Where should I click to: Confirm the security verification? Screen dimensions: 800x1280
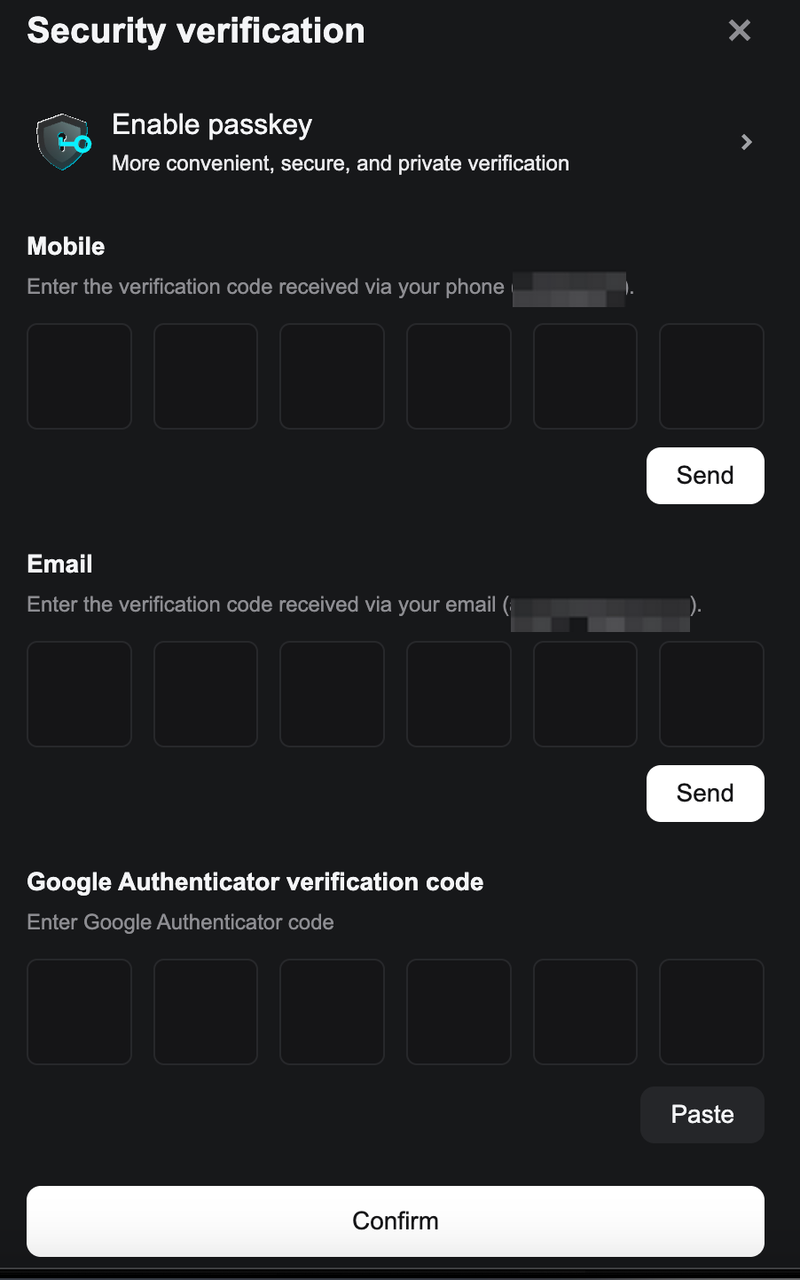pos(396,1220)
